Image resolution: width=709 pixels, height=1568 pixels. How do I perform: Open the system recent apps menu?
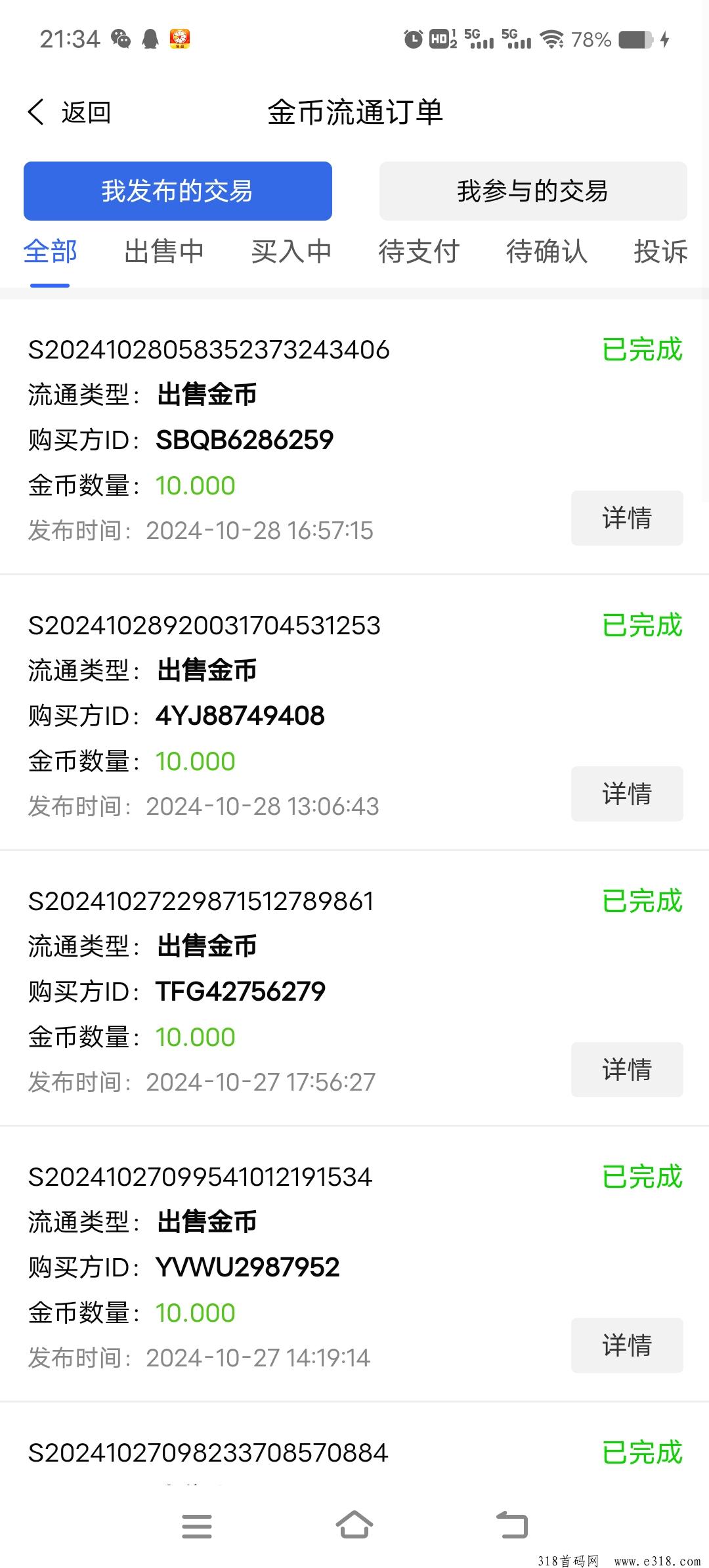(x=197, y=1525)
